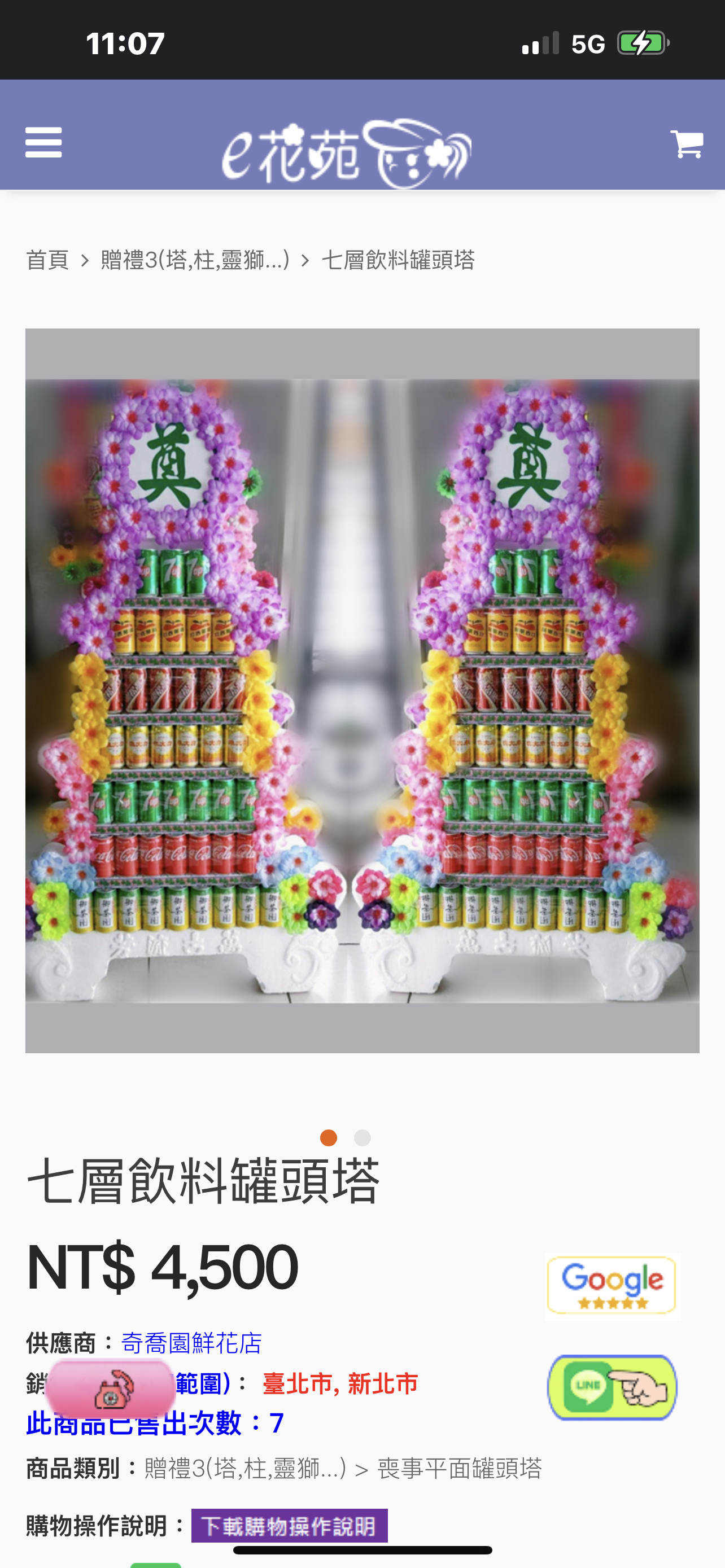
Task: View the product image of the can tower
Action: [362, 691]
